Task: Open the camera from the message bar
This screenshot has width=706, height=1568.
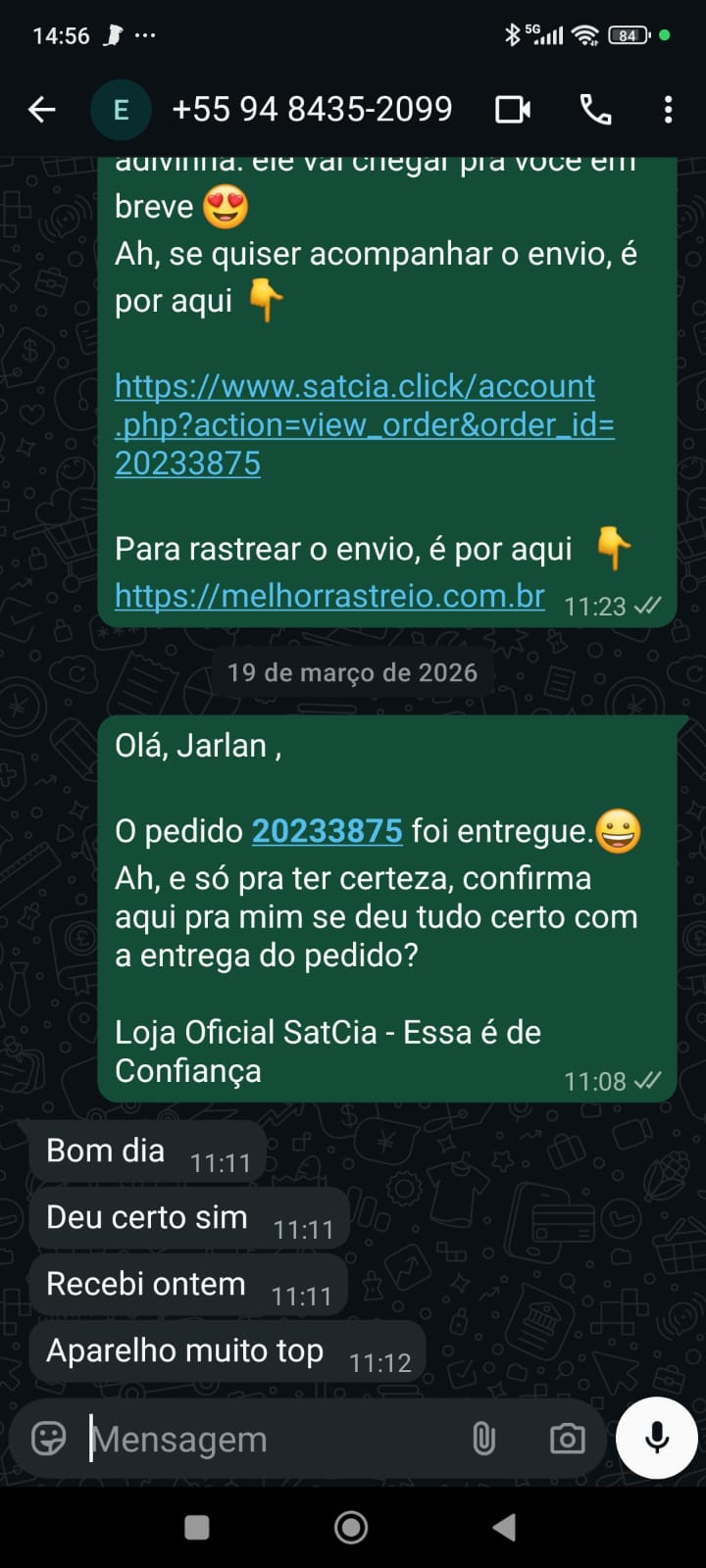Action: point(567,1439)
